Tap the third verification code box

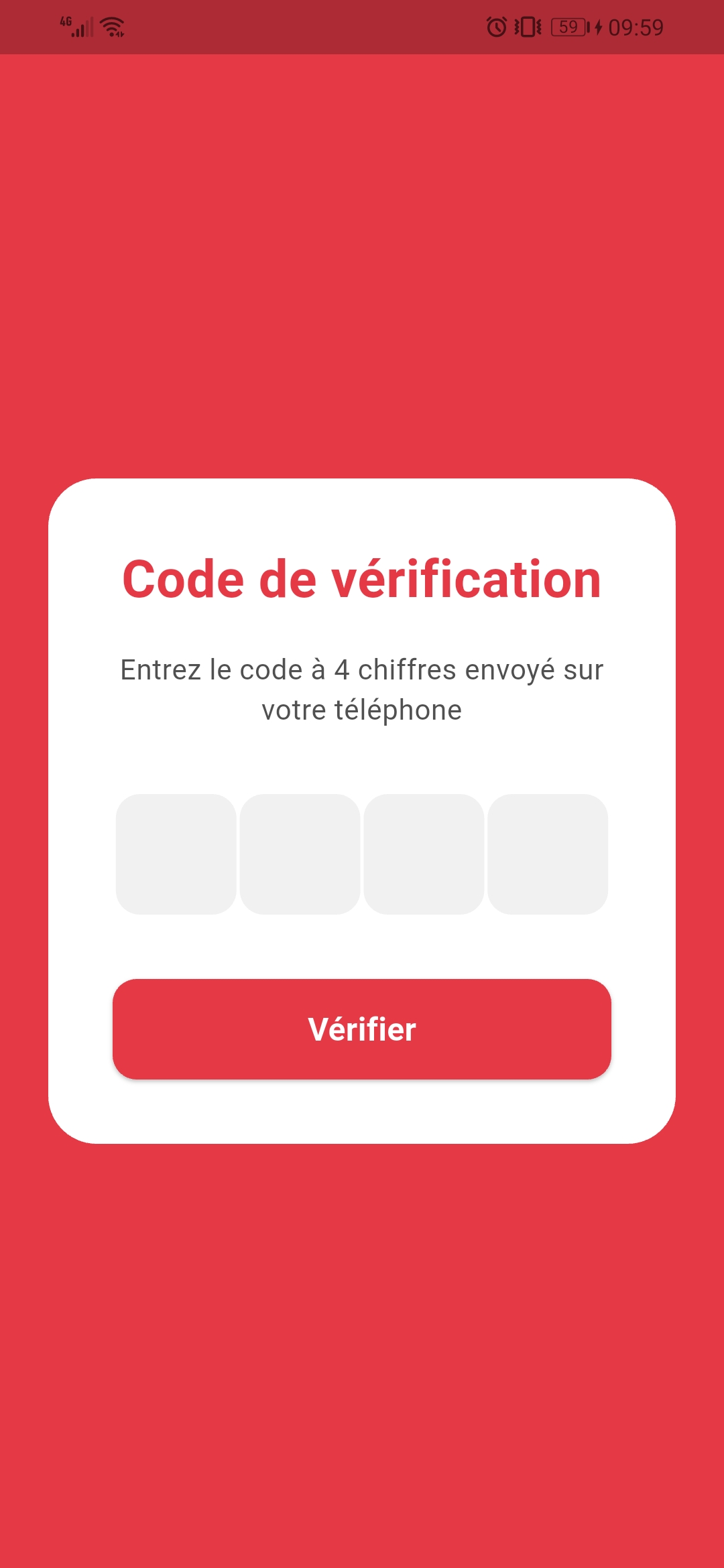click(x=425, y=853)
